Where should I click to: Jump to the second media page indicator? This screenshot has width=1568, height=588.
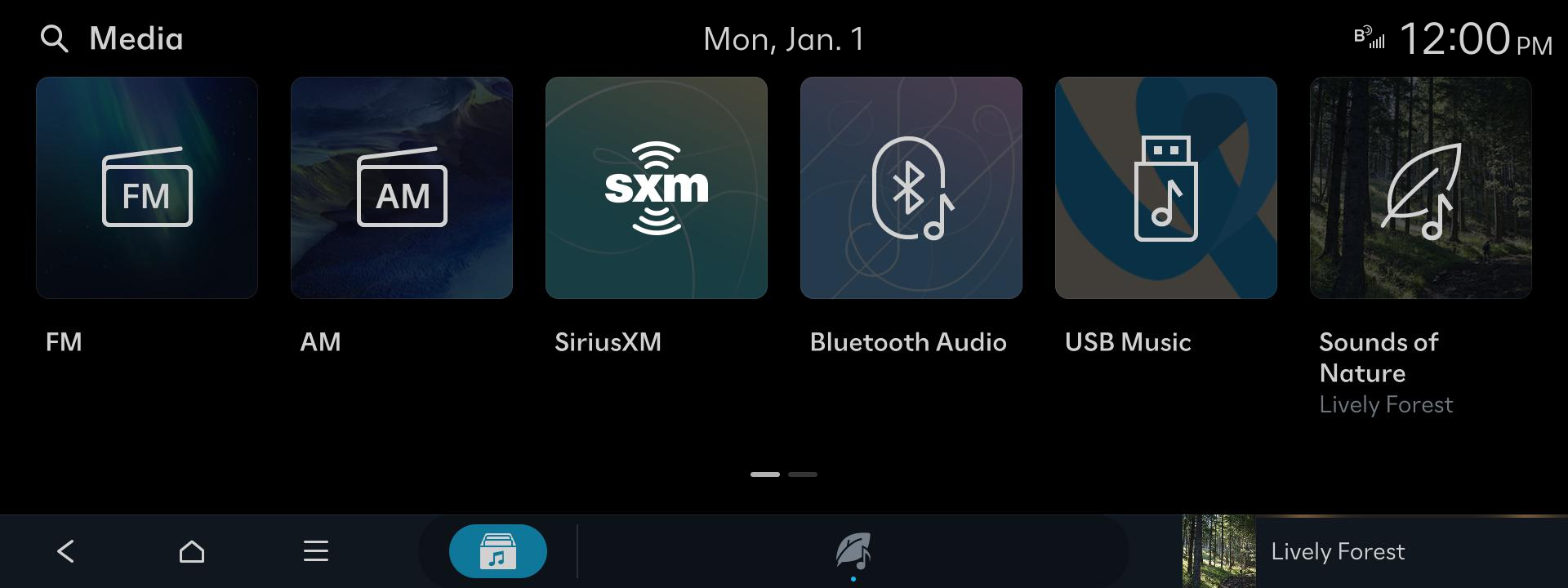click(x=803, y=474)
